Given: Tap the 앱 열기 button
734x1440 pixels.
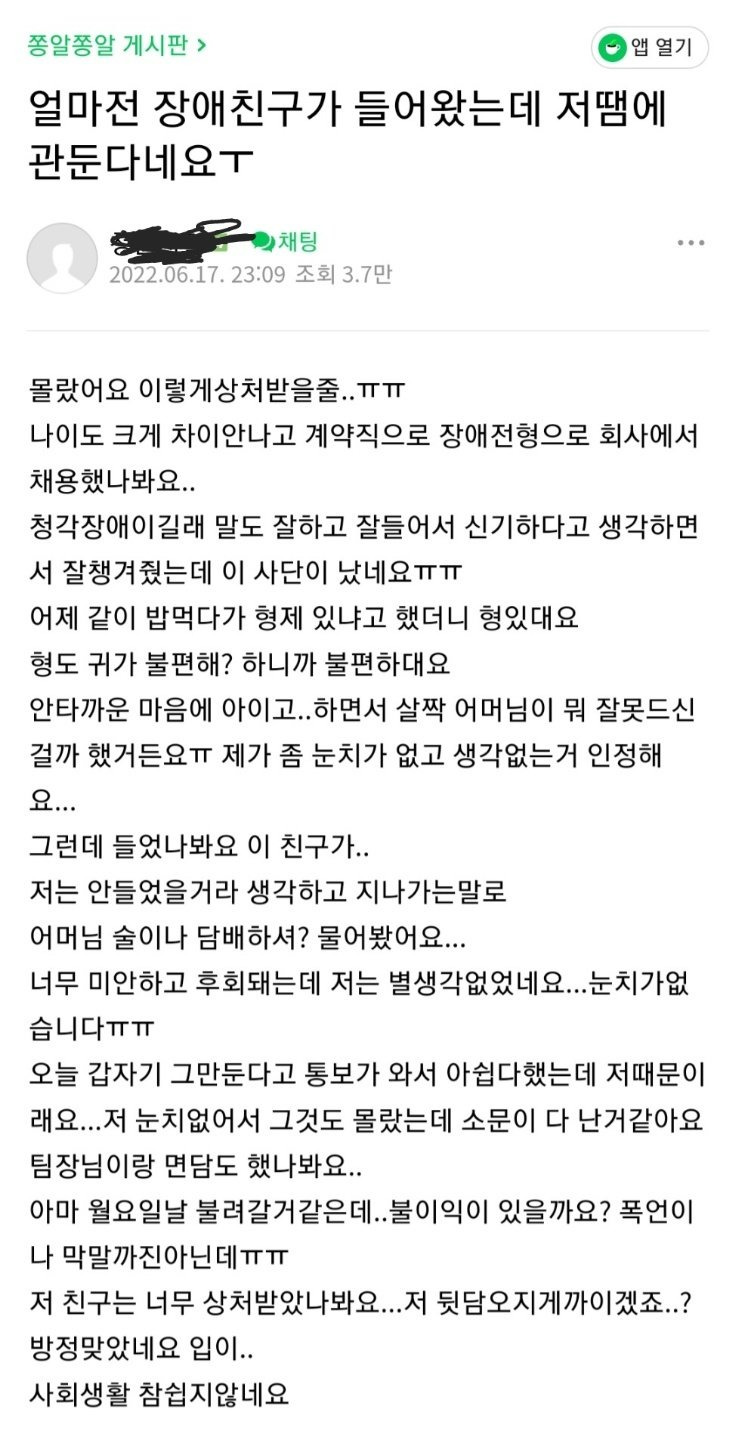Looking at the screenshot, I should [649, 47].
